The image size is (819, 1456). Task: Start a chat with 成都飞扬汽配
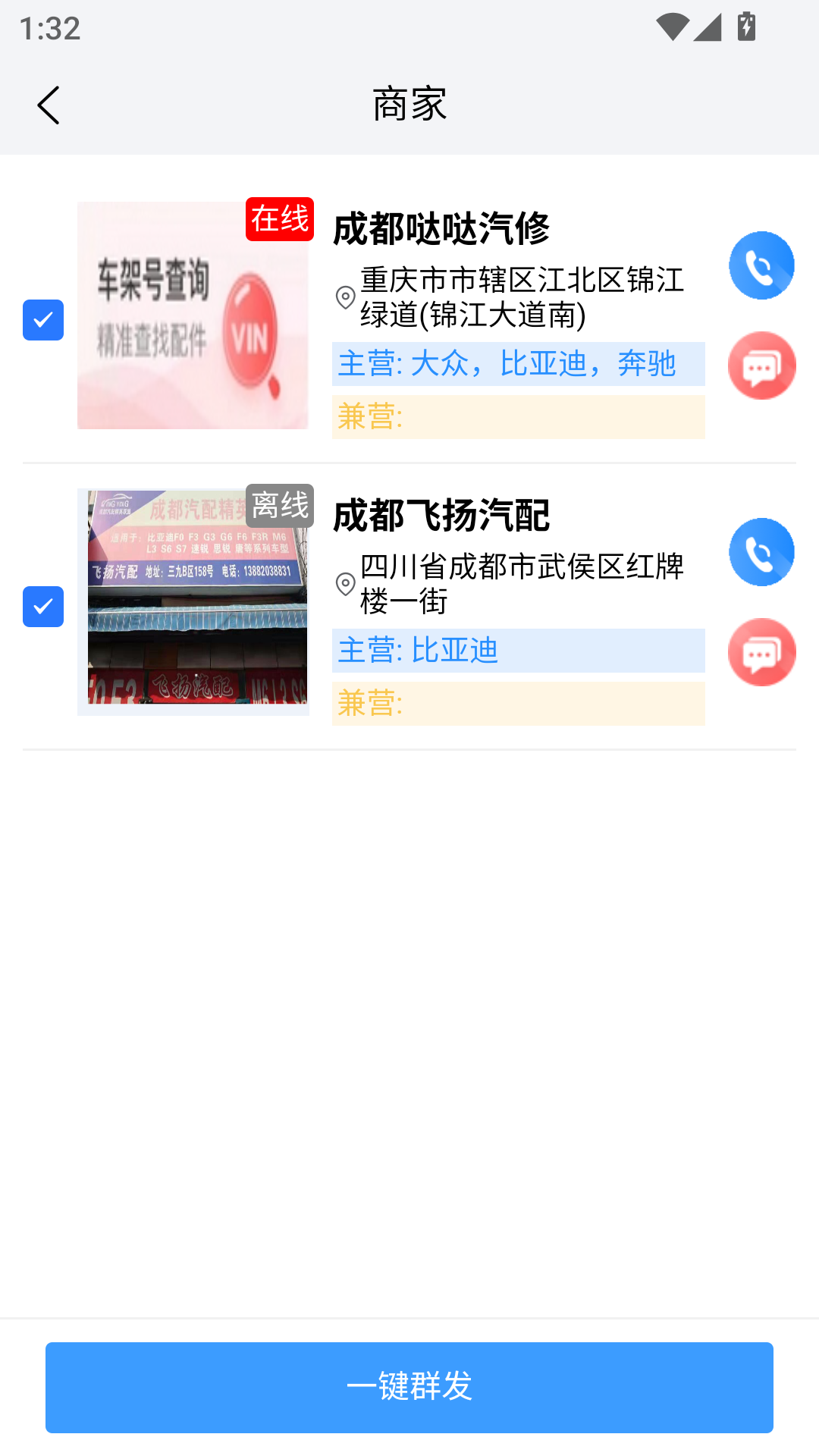761,652
